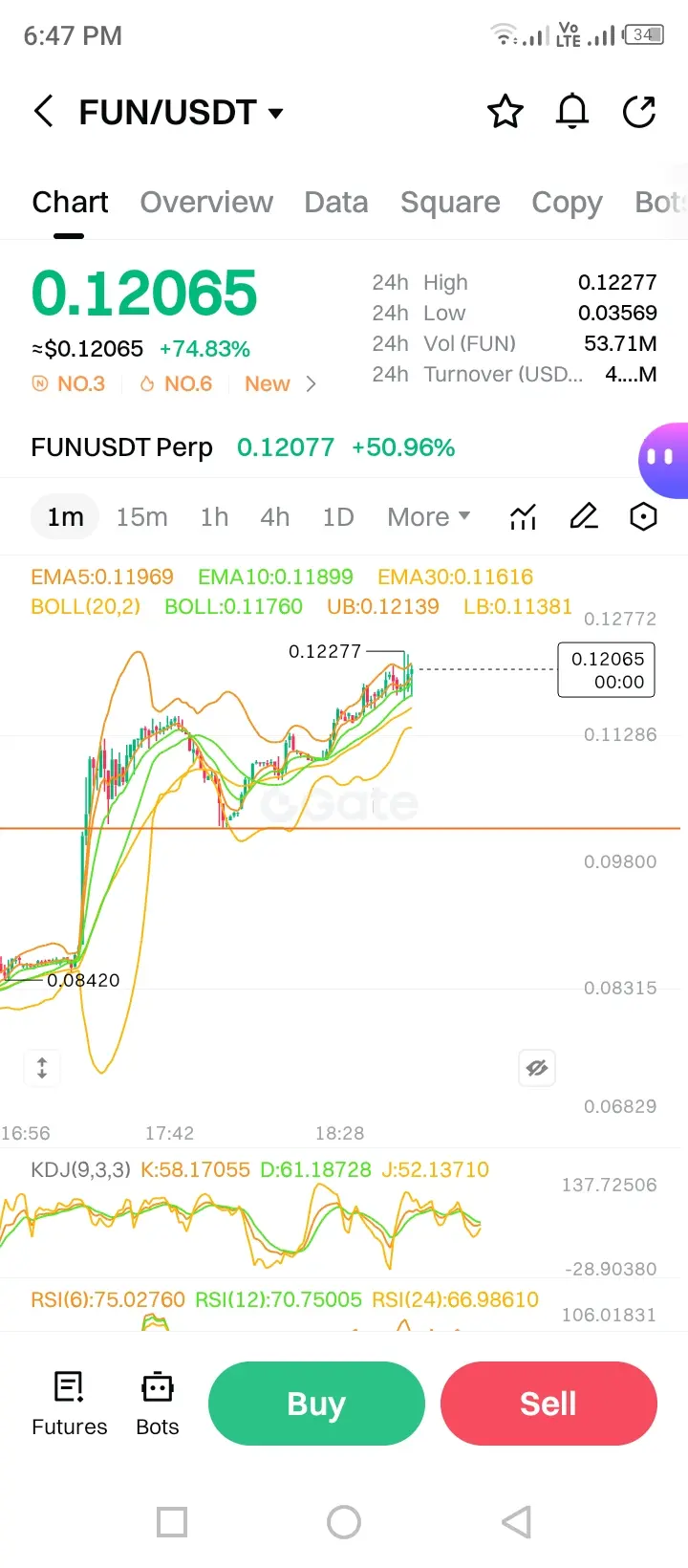Activate the drawing pencil tool
The width and height of the screenshot is (688, 1568).
(x=584, y=517)
